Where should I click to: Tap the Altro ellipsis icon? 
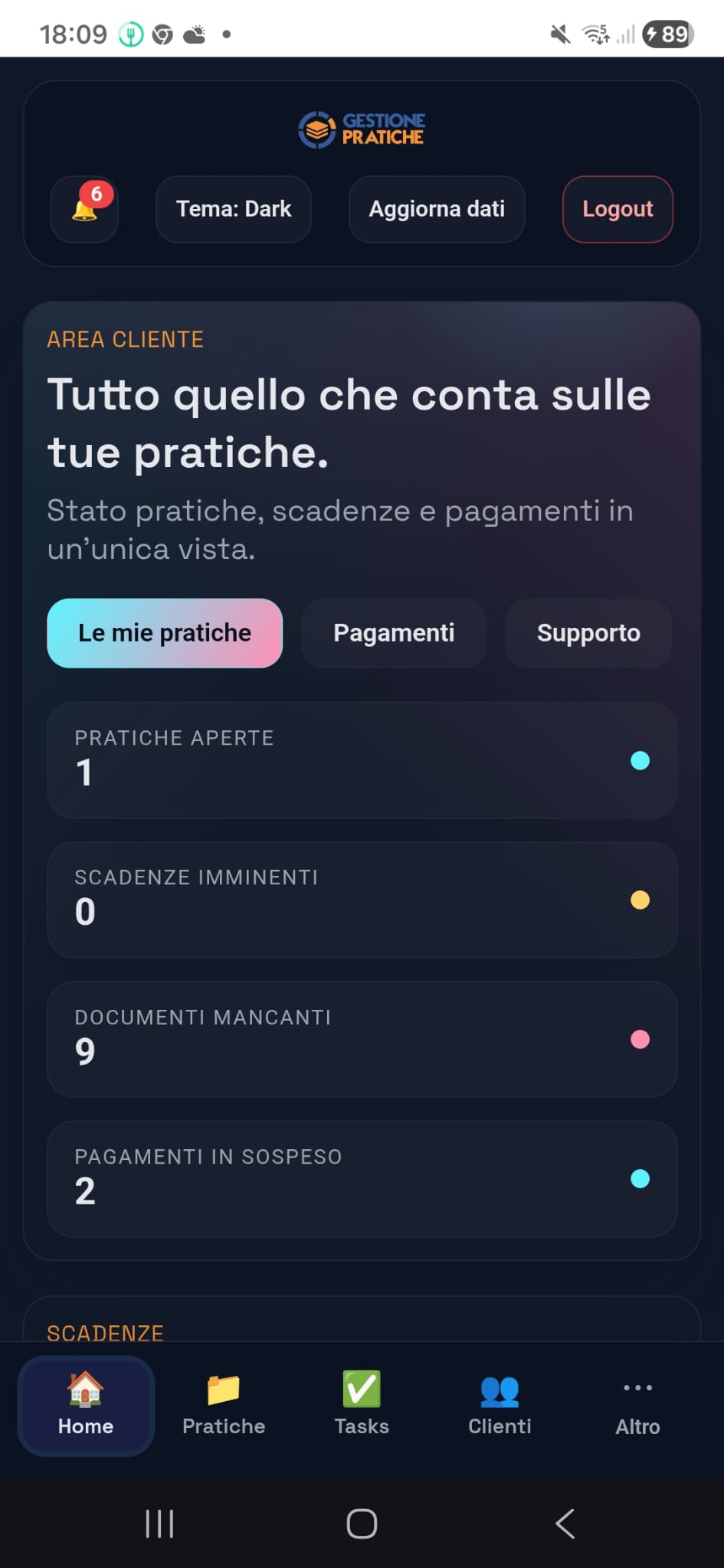point(637,1387)
